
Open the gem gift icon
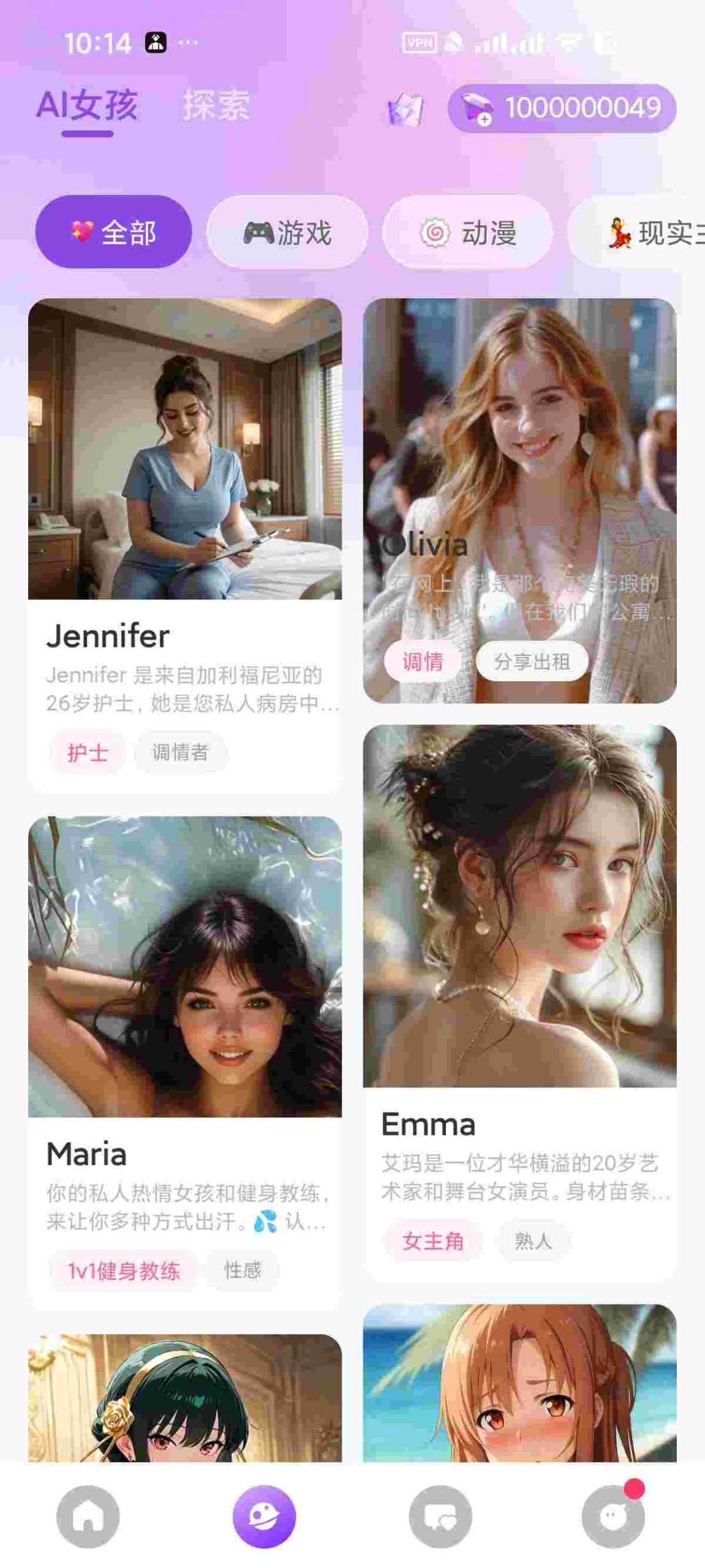405,109
